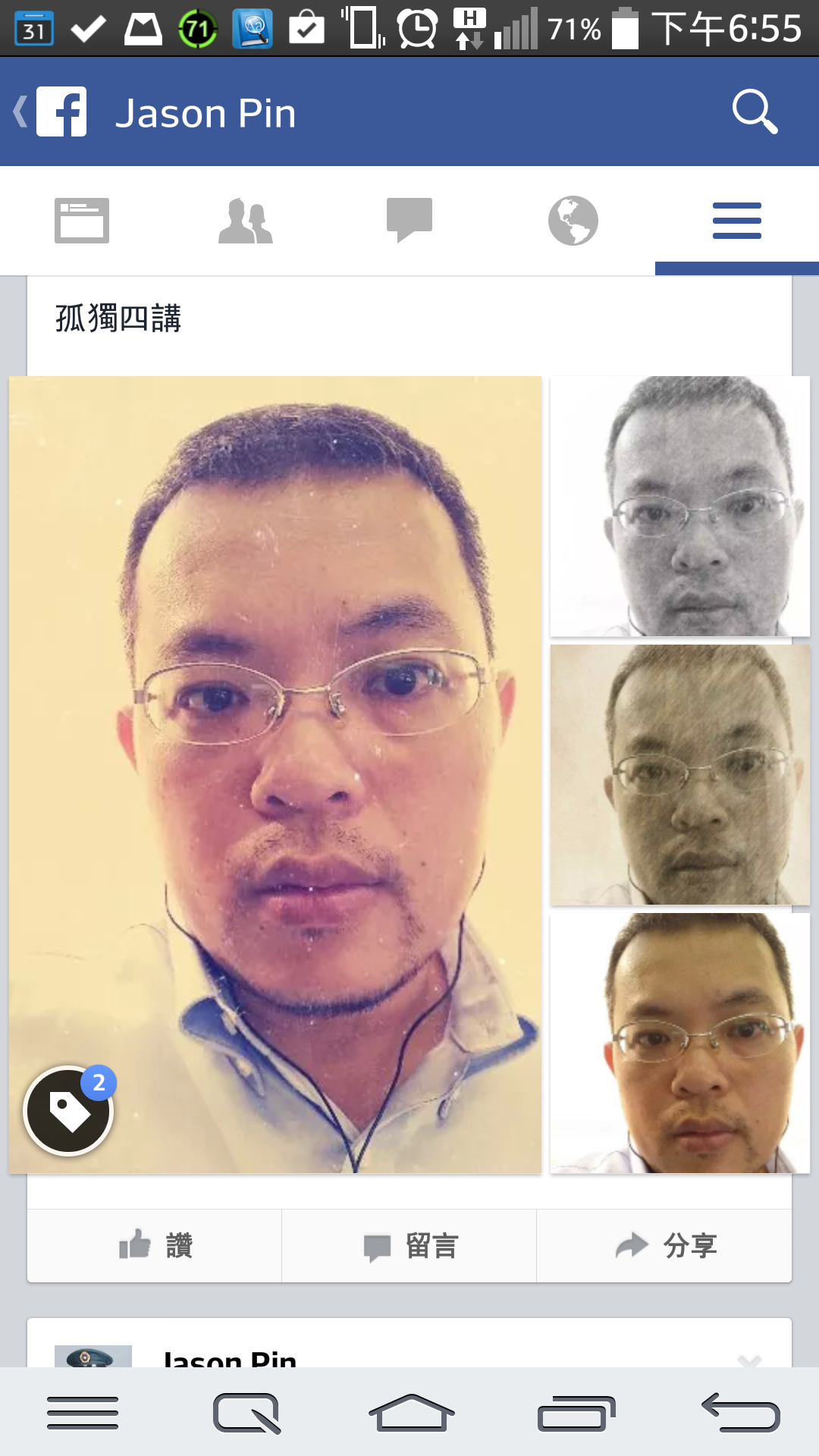Image resolution: width=819 pixels, height=1456 pixels.
Task: Open the search magnifier icon
Action: tap(755, 112)
